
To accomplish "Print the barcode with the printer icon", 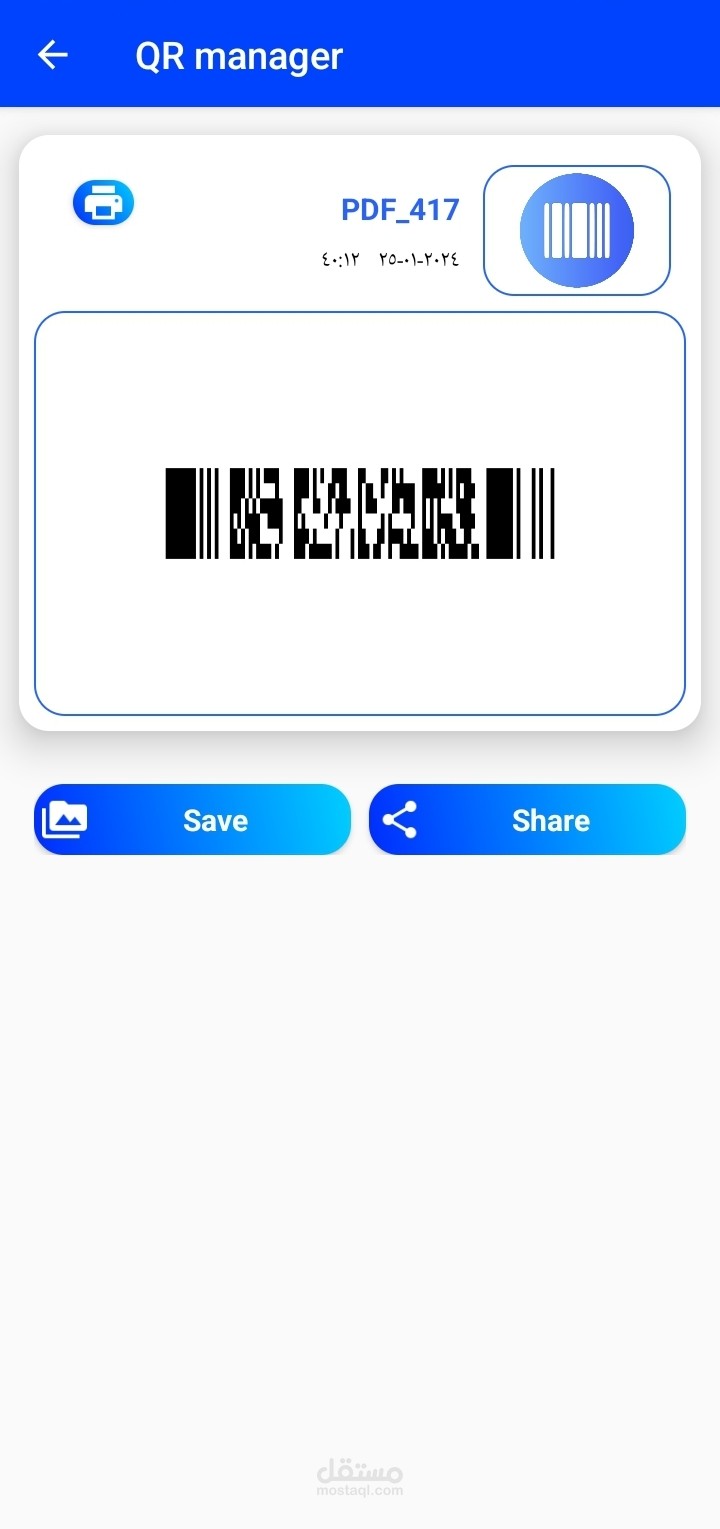I will pyautogui.click(x=103, y=203).
